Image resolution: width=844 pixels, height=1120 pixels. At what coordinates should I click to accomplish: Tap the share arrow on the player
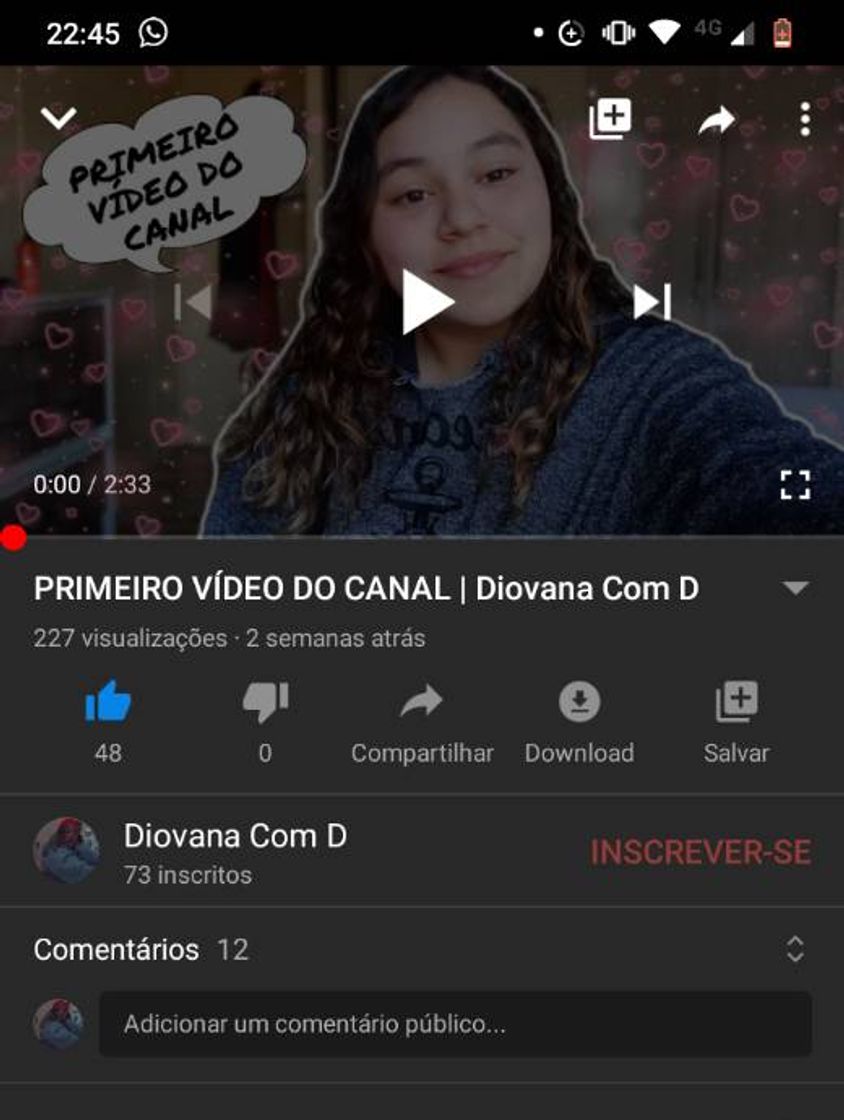[716, 121]
